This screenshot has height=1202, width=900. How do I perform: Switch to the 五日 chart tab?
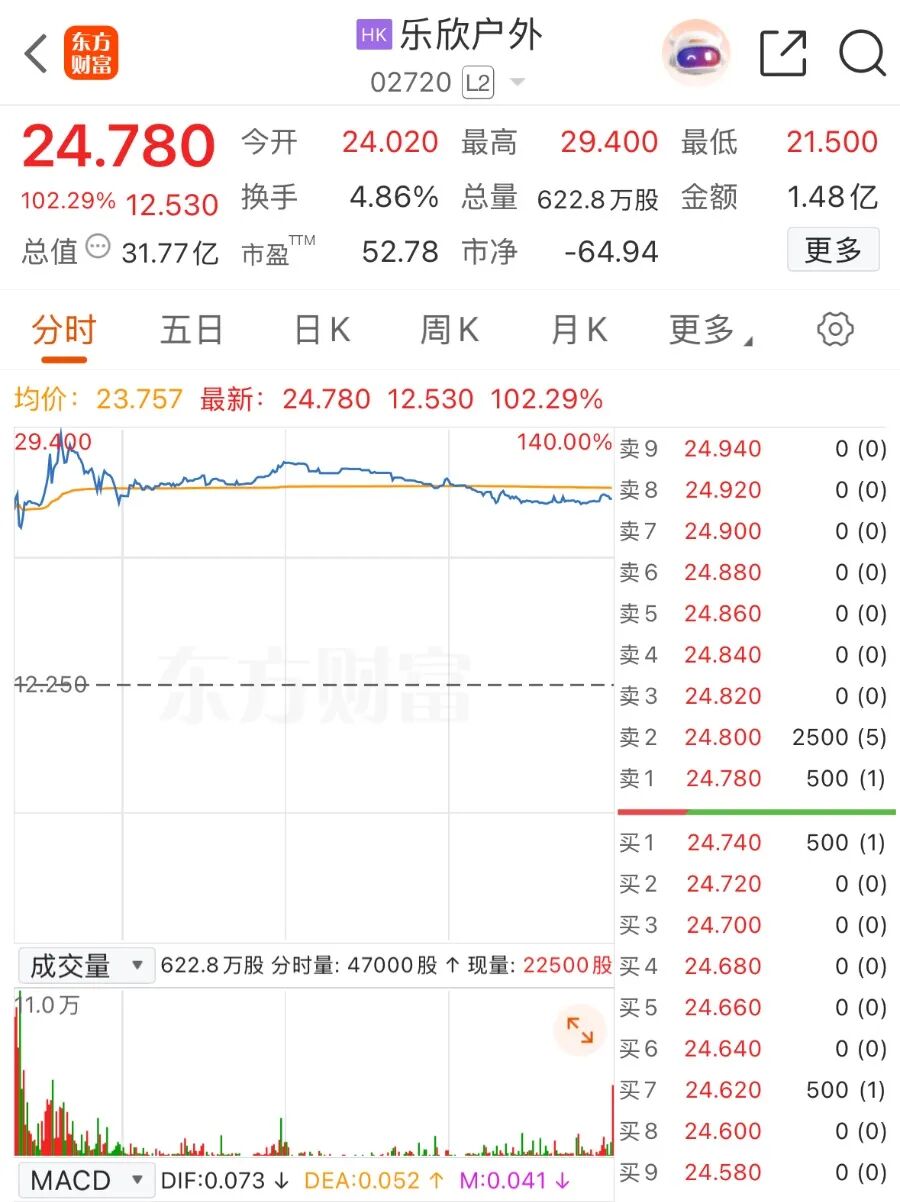pyautogui.click(x=191, y=330)
